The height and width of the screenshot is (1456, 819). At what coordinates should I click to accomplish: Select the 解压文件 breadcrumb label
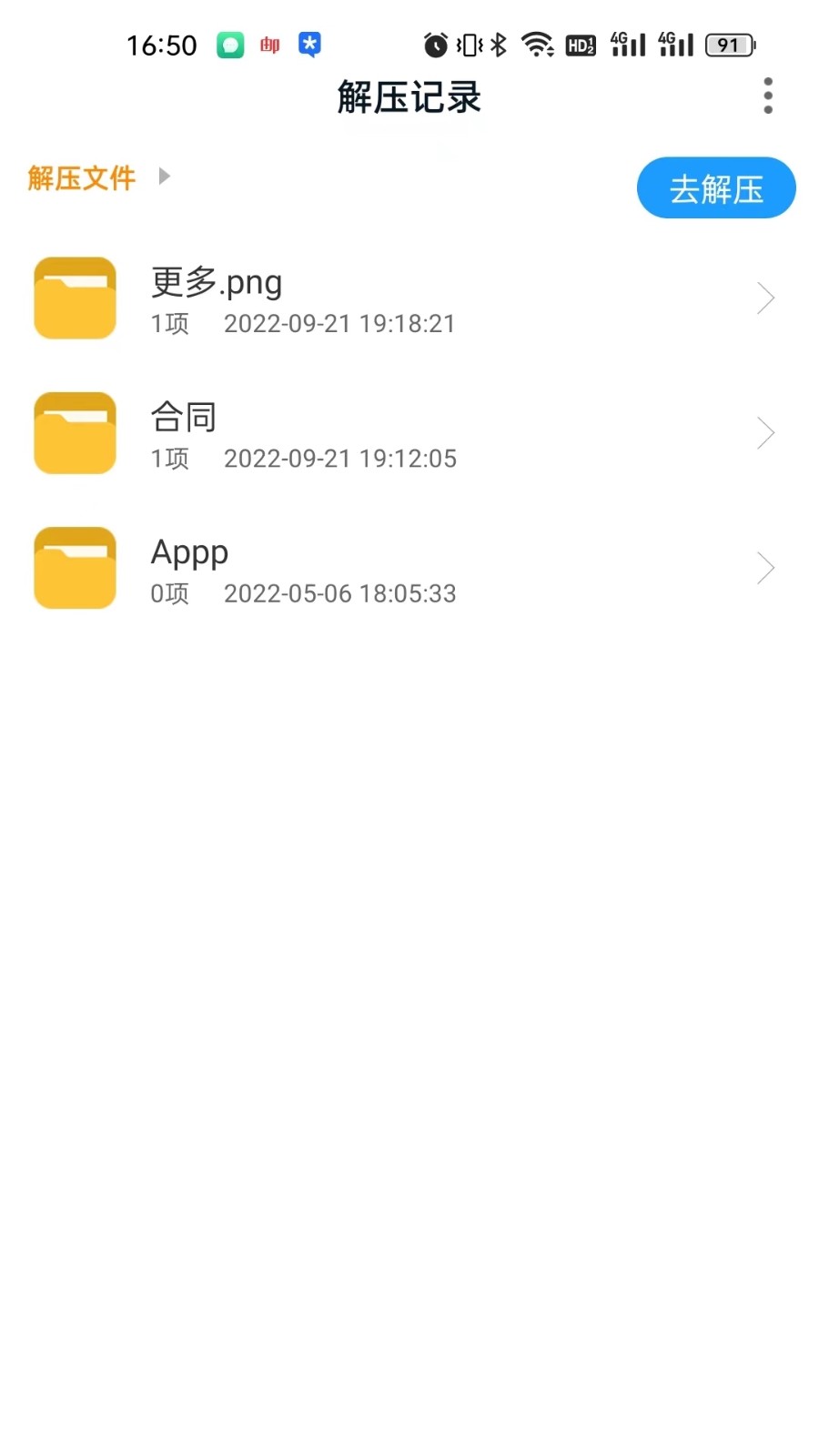click(80, 178)
